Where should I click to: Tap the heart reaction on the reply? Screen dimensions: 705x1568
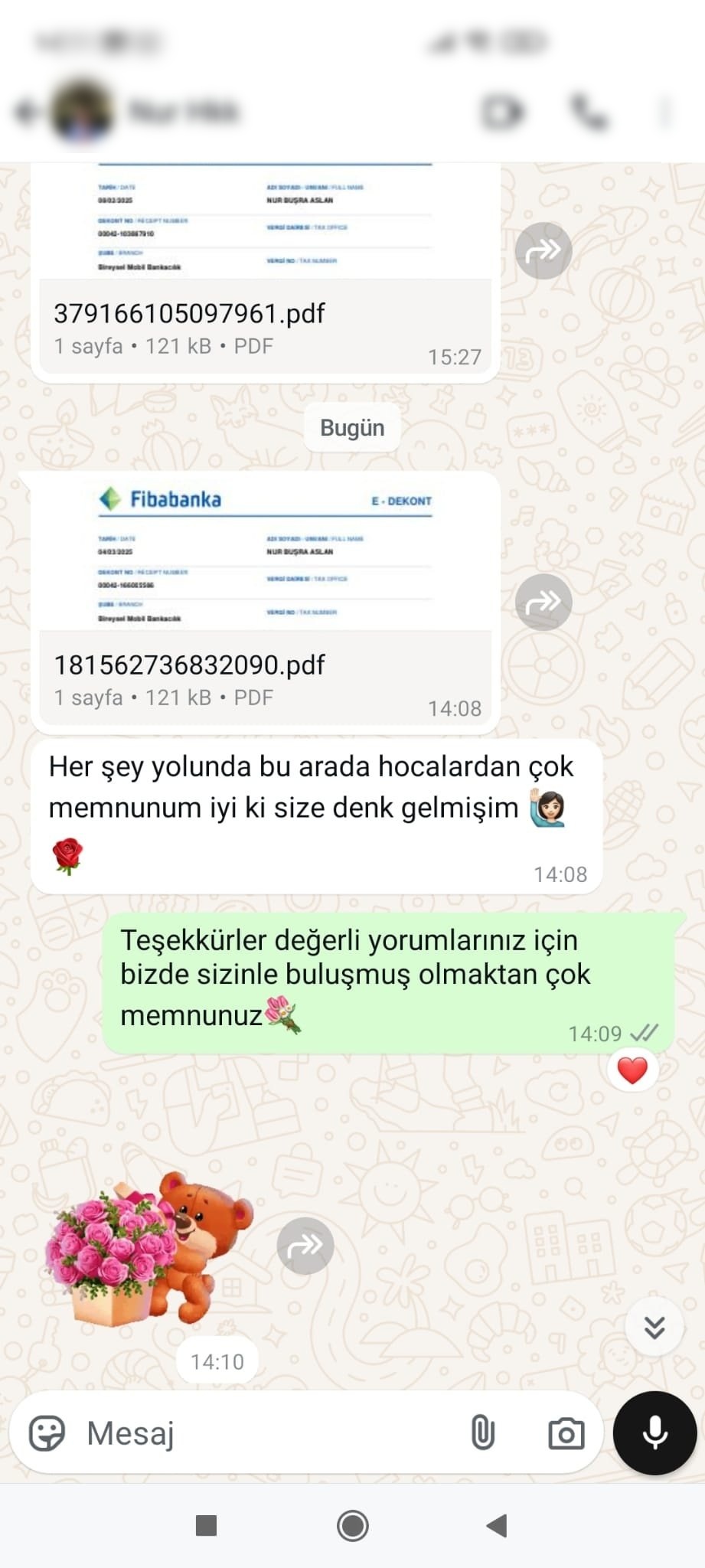coord(632,1070)
